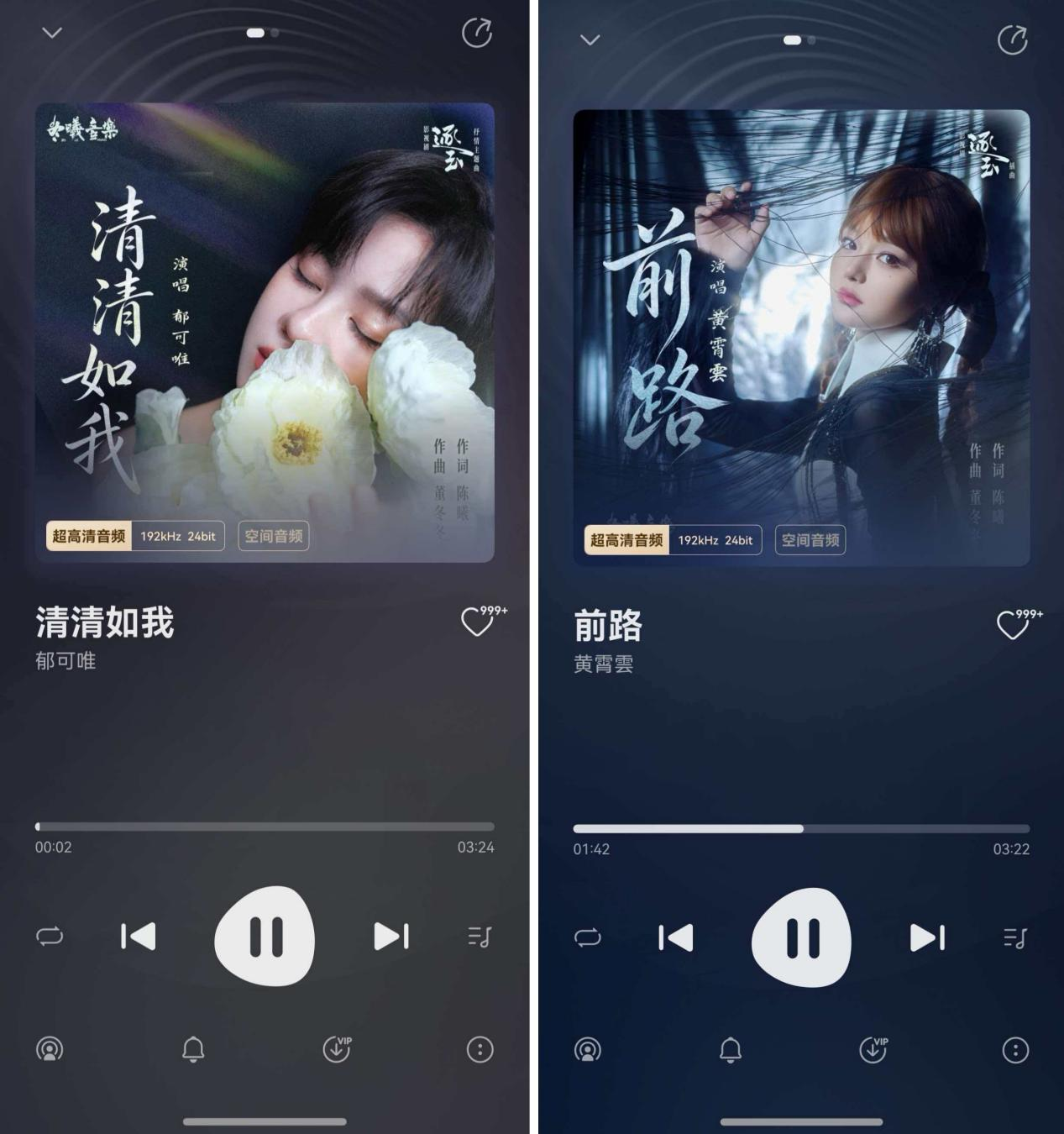Open the play queue for 前路
Screen dimensions: 1064x1134
click(x=1016, y=937)
